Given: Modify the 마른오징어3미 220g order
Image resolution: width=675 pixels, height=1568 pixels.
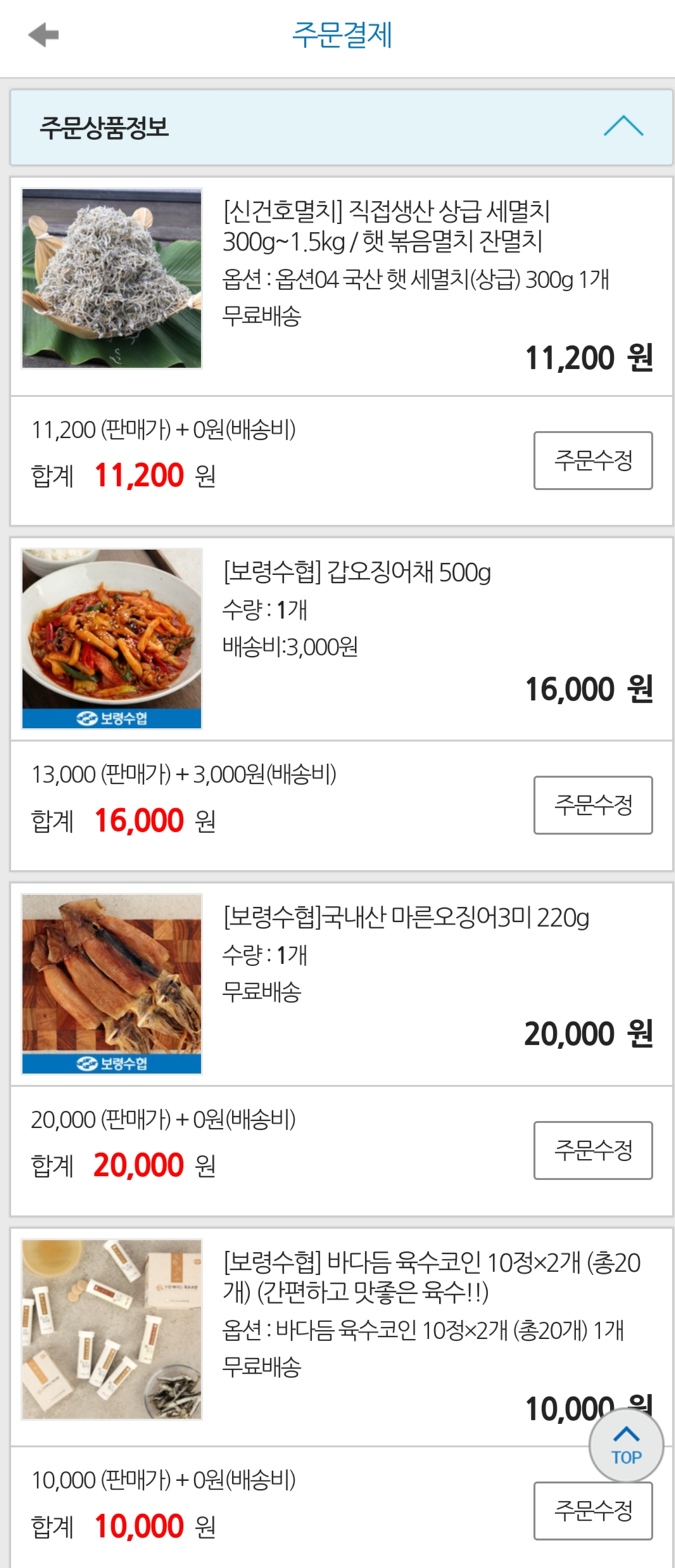Looking at the screenshot, I should 593,1150.
